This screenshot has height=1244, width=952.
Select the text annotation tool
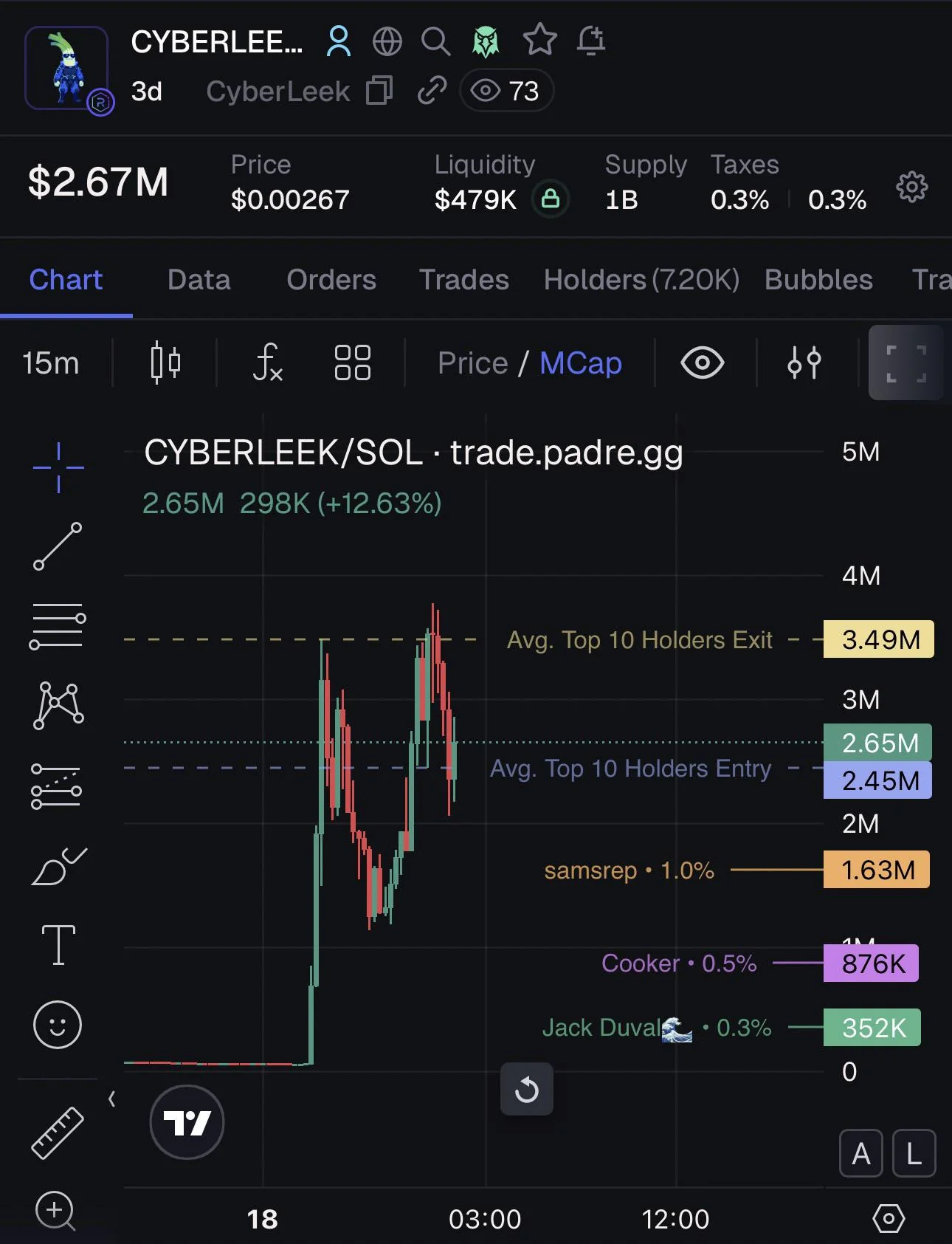point(58,945)
